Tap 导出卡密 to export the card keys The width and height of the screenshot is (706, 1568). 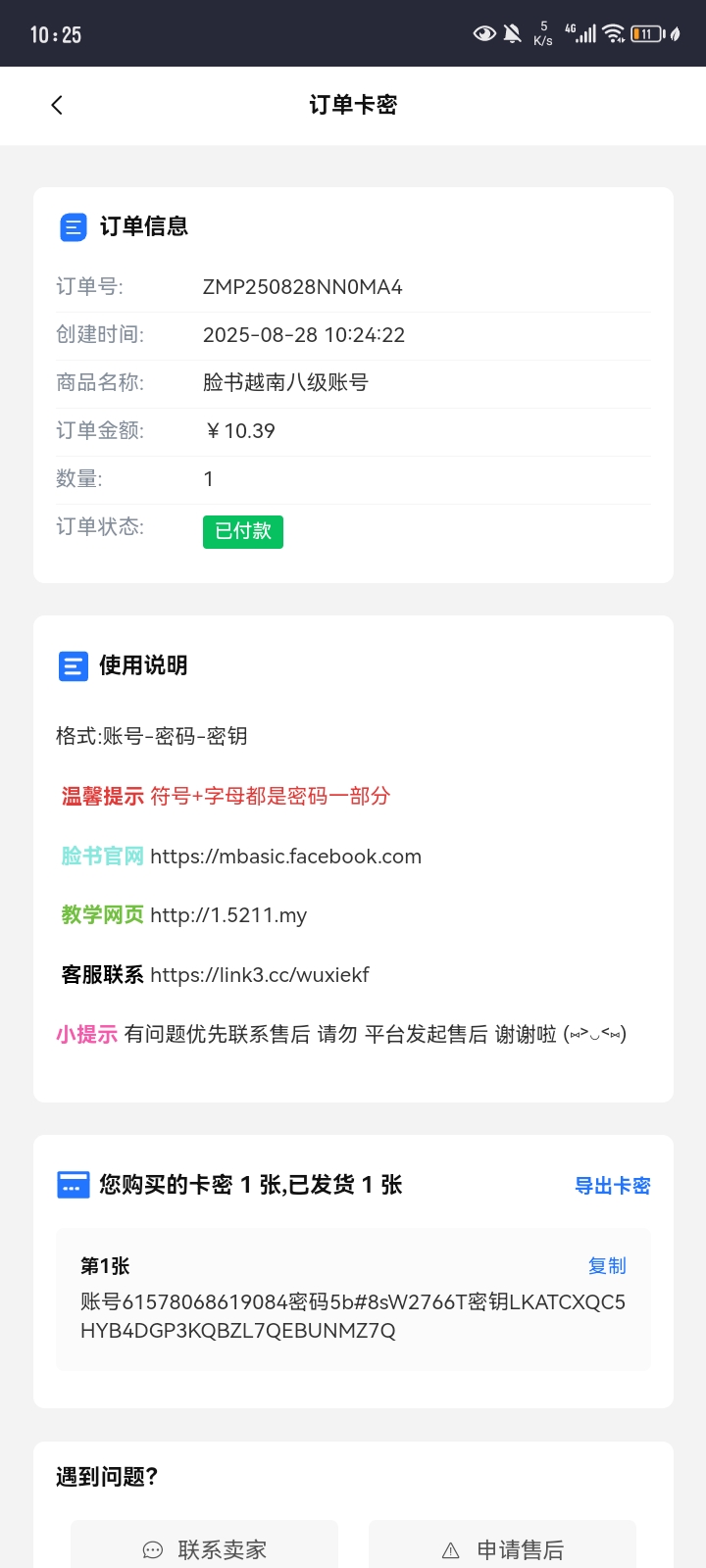click(612, 1186)
